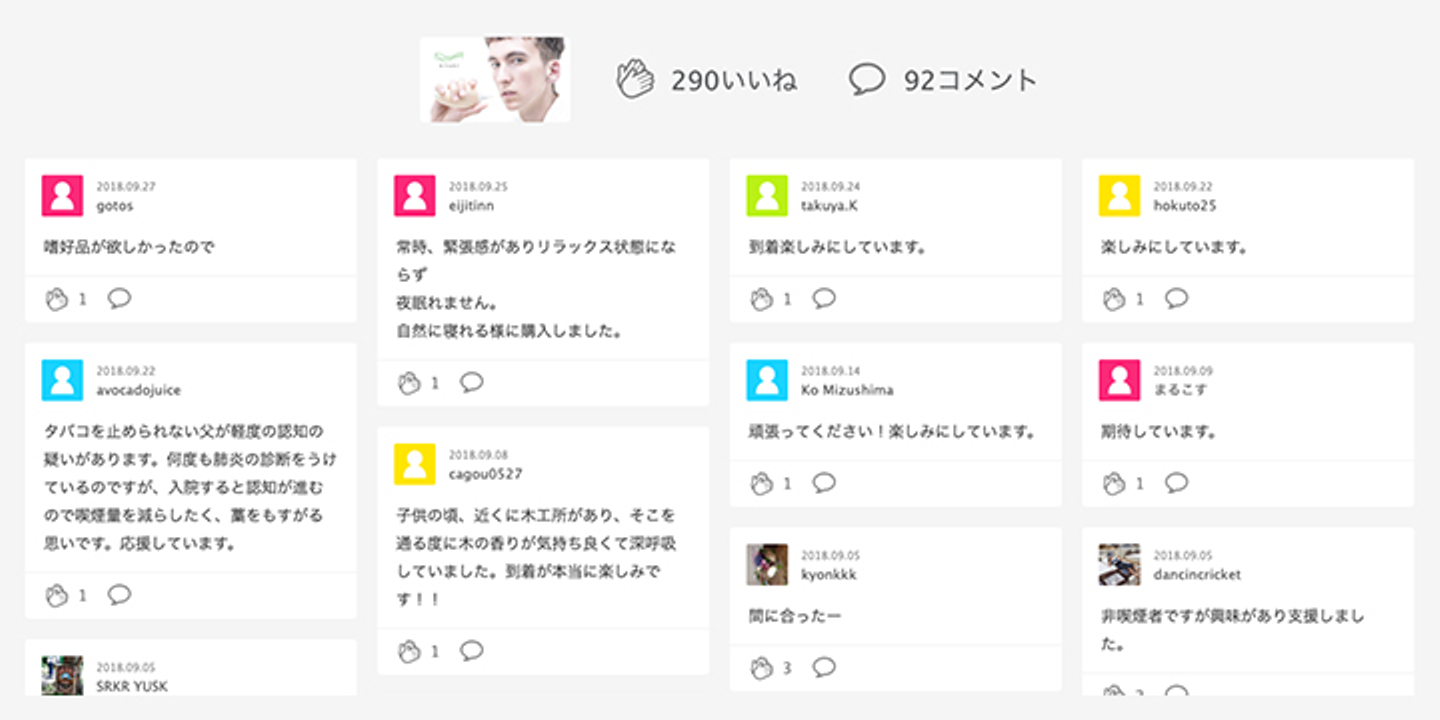Clap for Ko Mizushima's comment
The width and height of the screenshot is (1440, 720).
(762, 484)
